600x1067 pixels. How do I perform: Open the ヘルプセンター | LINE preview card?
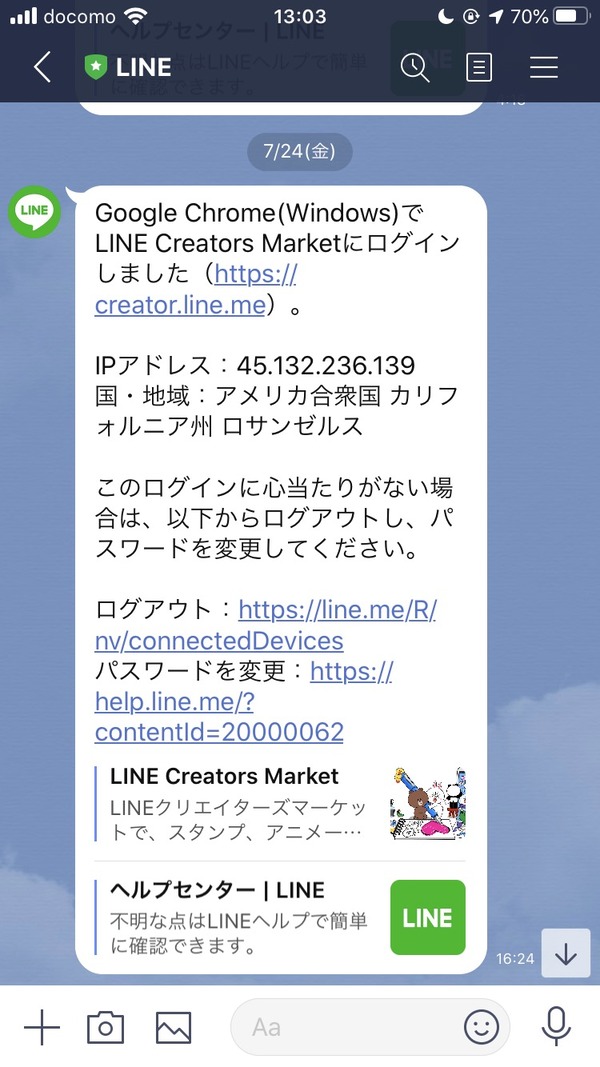(280, 917)
